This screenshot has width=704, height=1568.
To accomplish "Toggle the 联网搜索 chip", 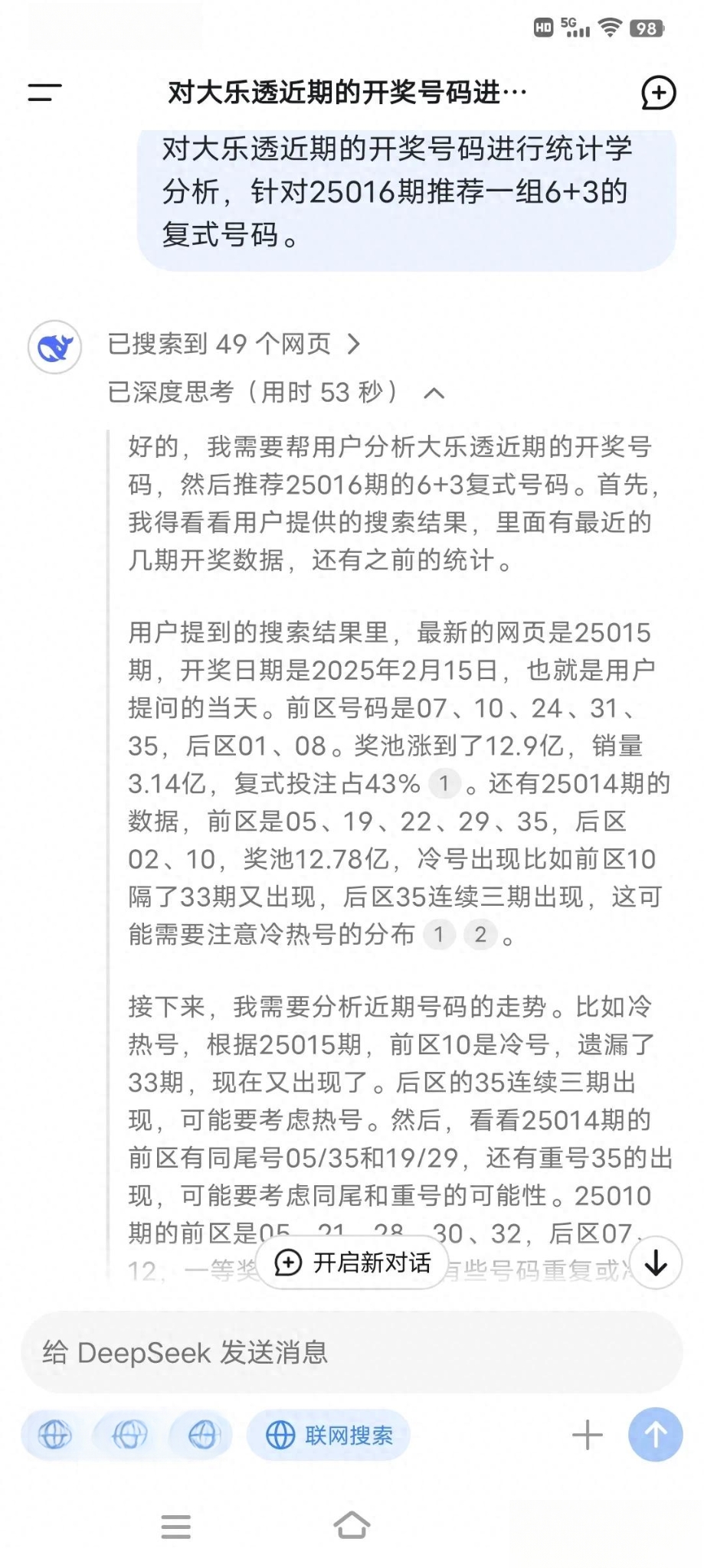I will point(329,1435).
